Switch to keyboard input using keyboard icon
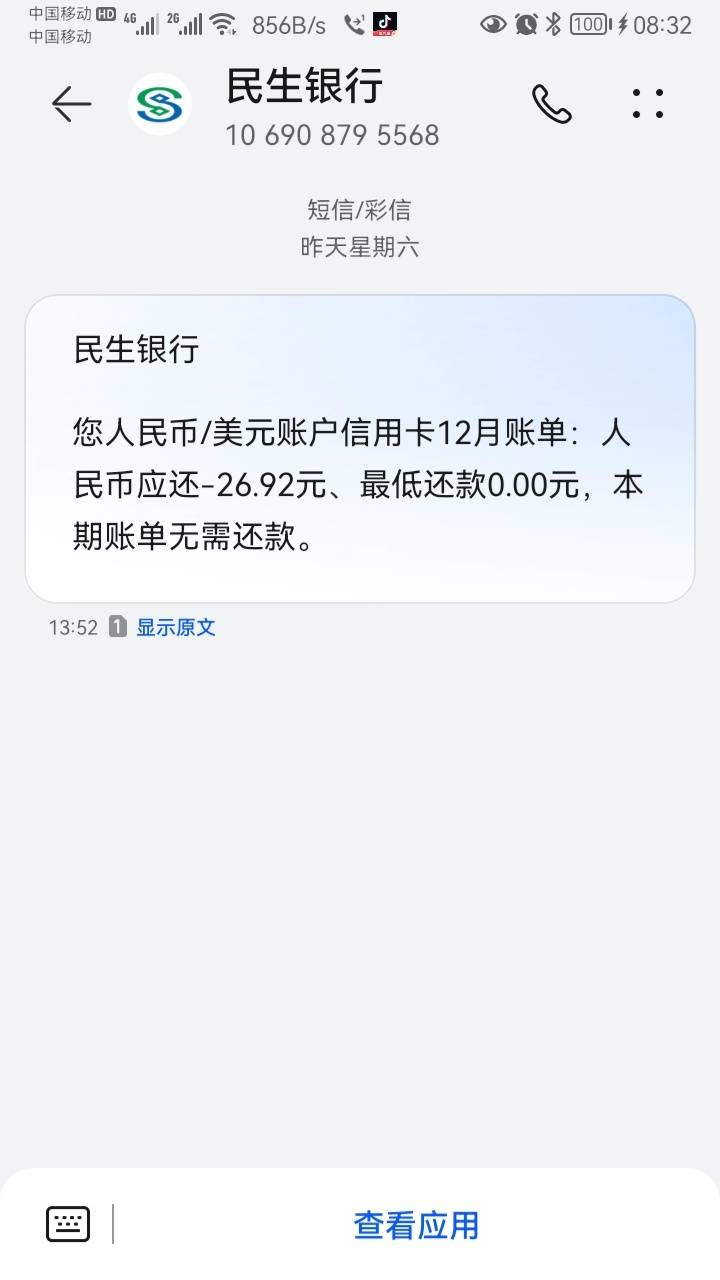Viewport: 720px width, 1280px height. click(68, 1224)
